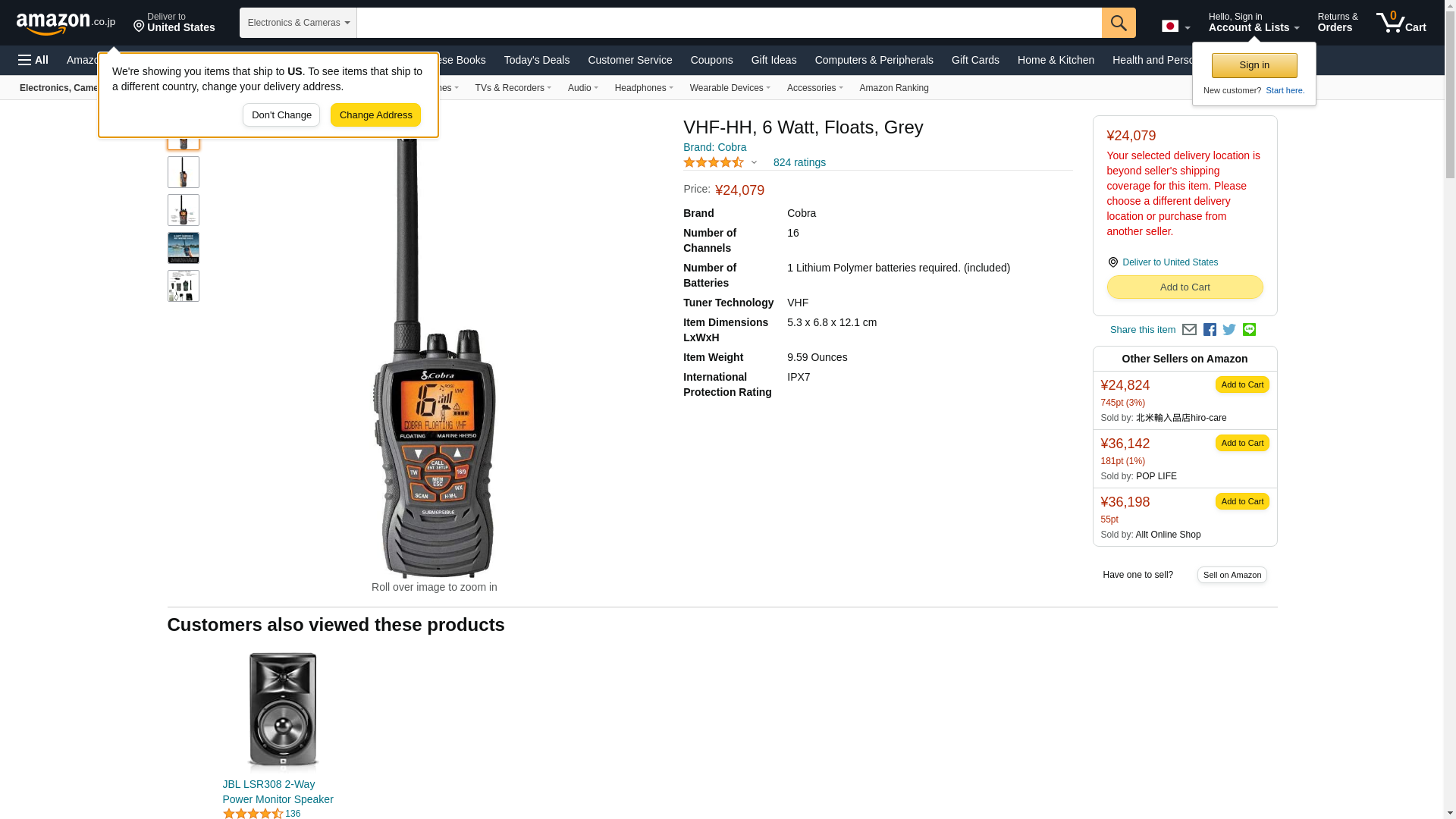Viewport: 1456px width, 819px height.
Task: Open the shopping cart
Action: point(1401,23)
